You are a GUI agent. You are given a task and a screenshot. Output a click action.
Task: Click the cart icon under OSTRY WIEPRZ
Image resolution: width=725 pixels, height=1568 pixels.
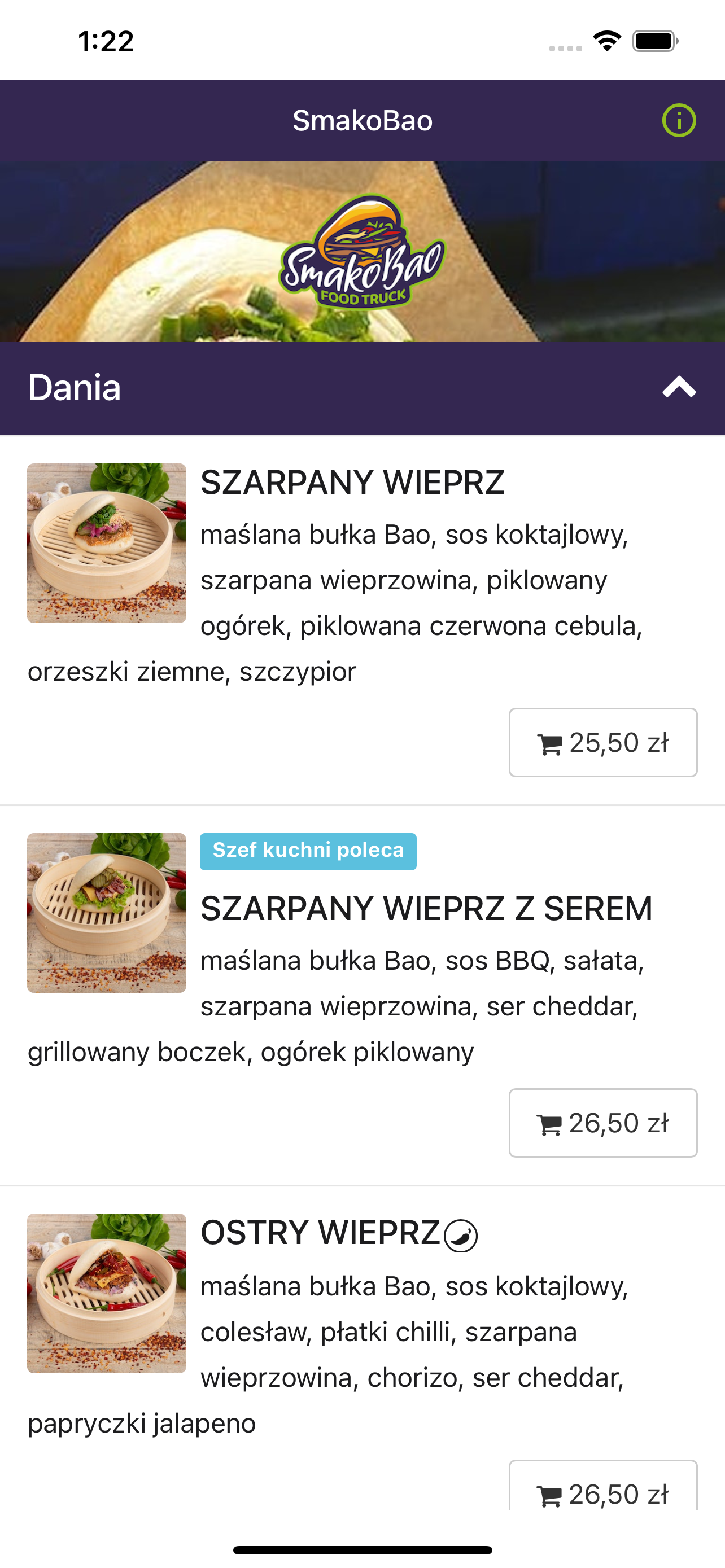550,1495
